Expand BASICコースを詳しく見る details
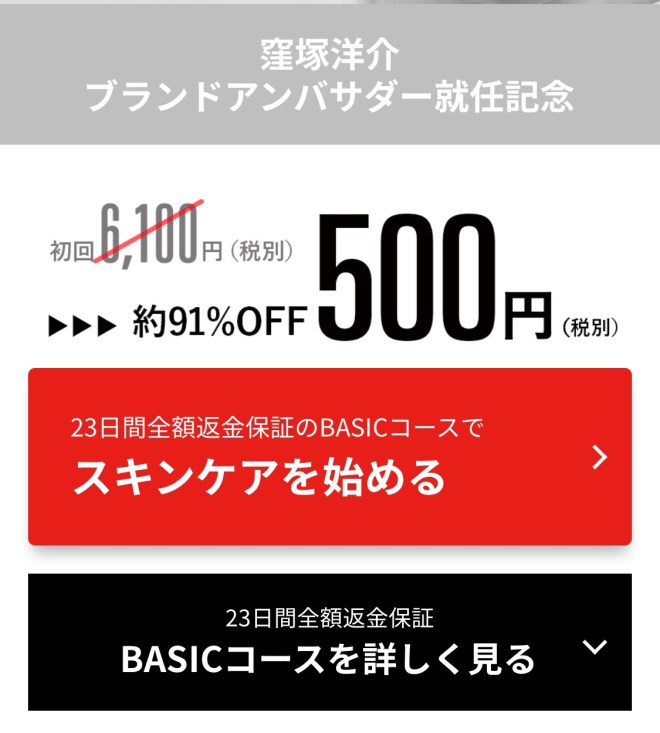This screenshot has width=660, height=733. [x=330, y=642]
